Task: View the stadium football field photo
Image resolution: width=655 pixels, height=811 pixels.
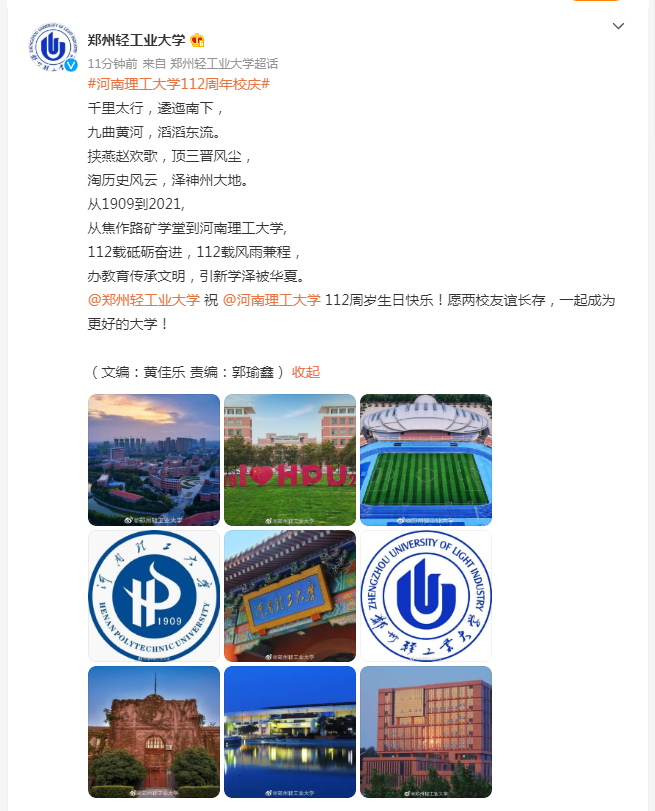Action: (426, 460)
